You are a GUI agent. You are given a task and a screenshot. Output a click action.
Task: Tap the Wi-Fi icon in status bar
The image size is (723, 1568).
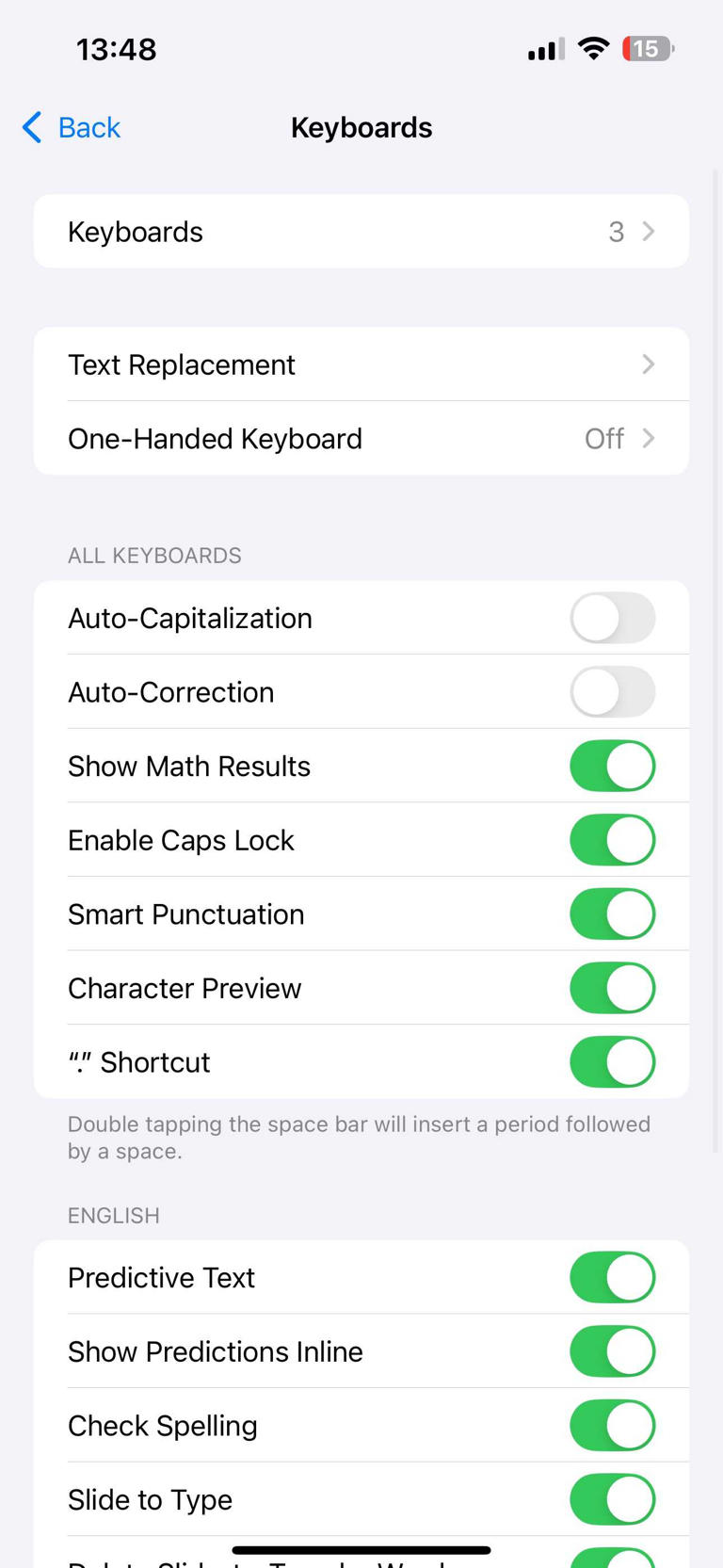(x=593, y=48)
